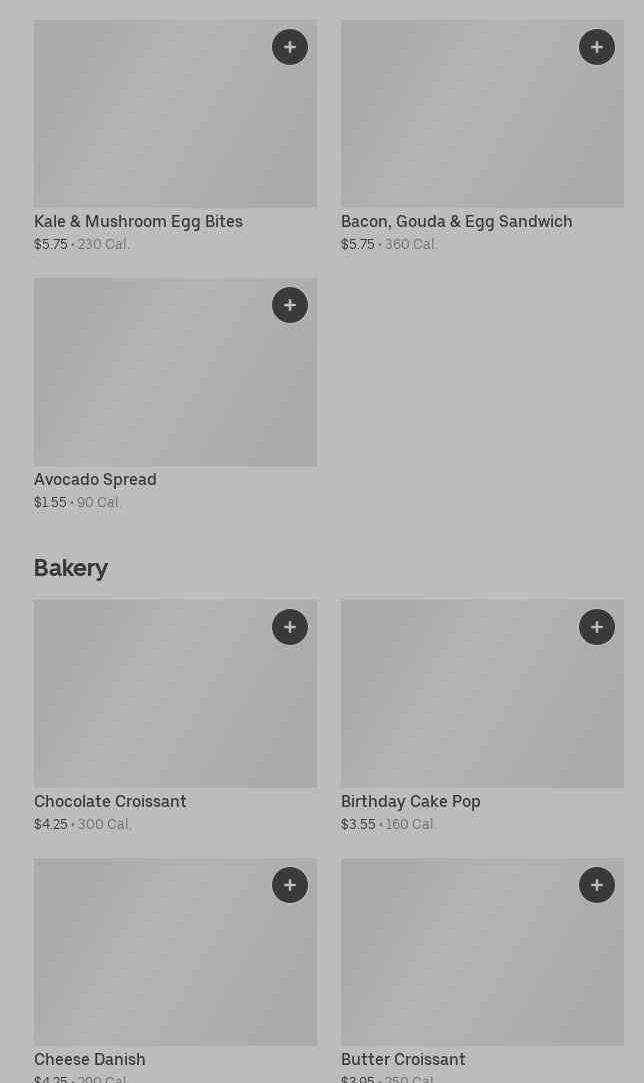The image size is (644, 1083).
Task: Add Kale & Mushroom Egg Bites to cart
Action: coord(290,47)
